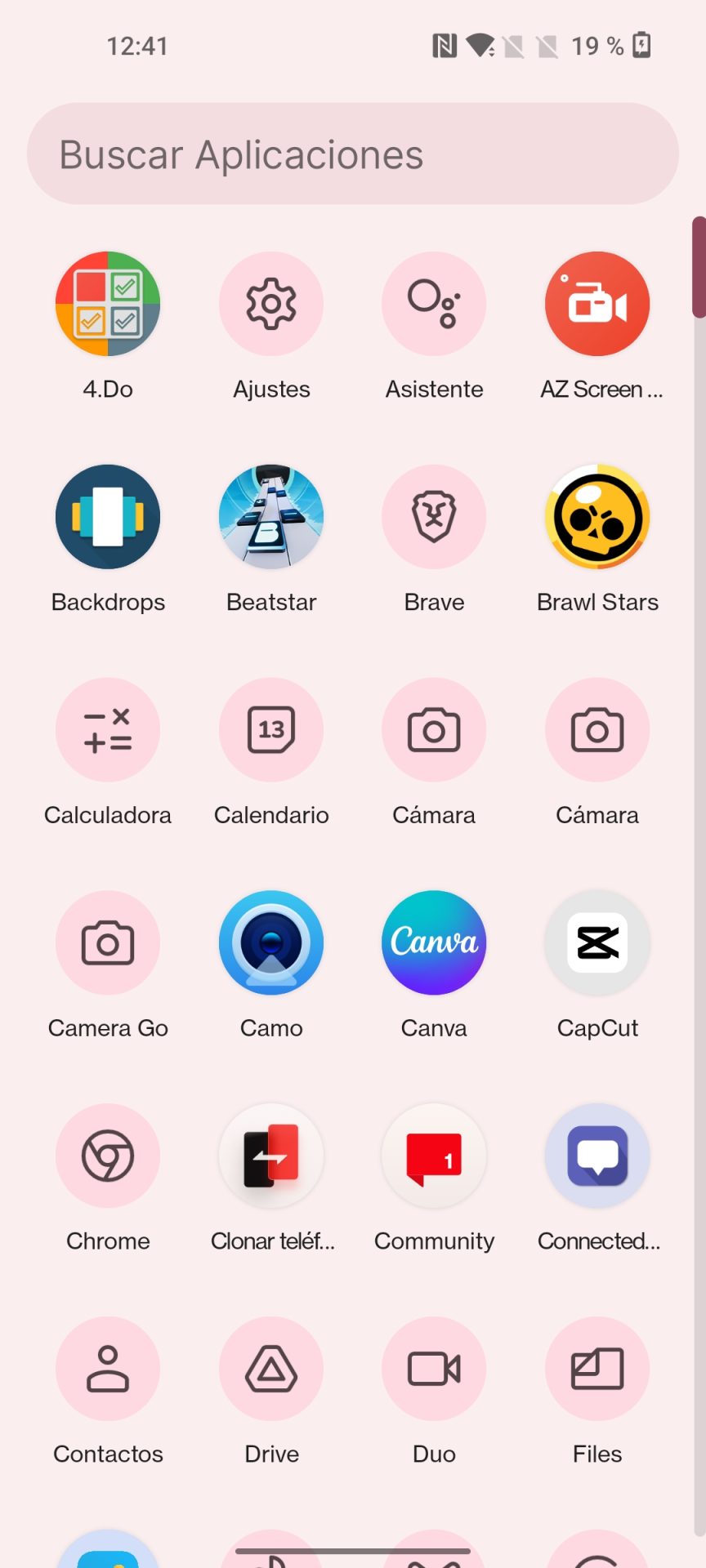Open the Community app
Viewport: 706px width, 1568px height.
click(x=434, y=1156)
